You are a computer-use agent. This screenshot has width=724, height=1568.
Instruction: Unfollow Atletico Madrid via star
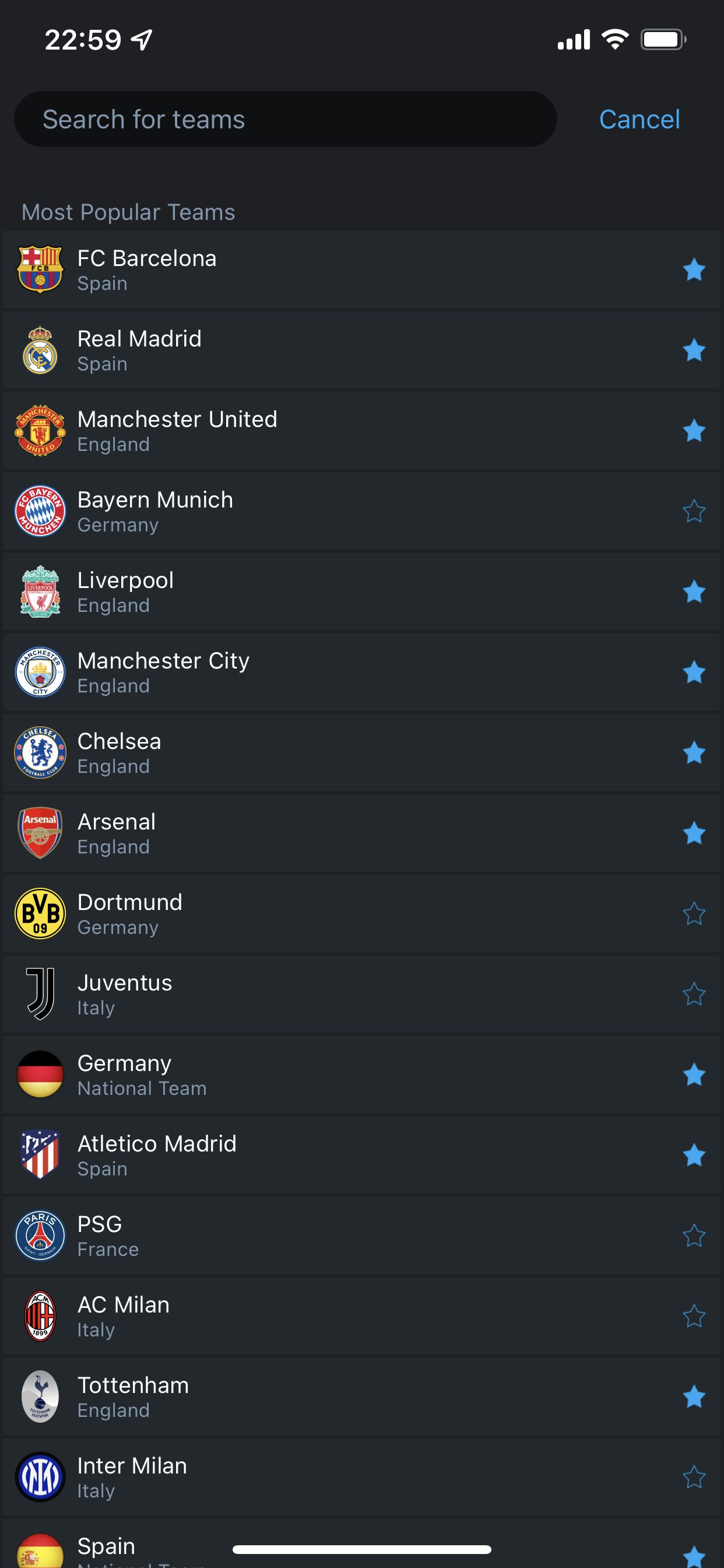tap(694, 1154)
